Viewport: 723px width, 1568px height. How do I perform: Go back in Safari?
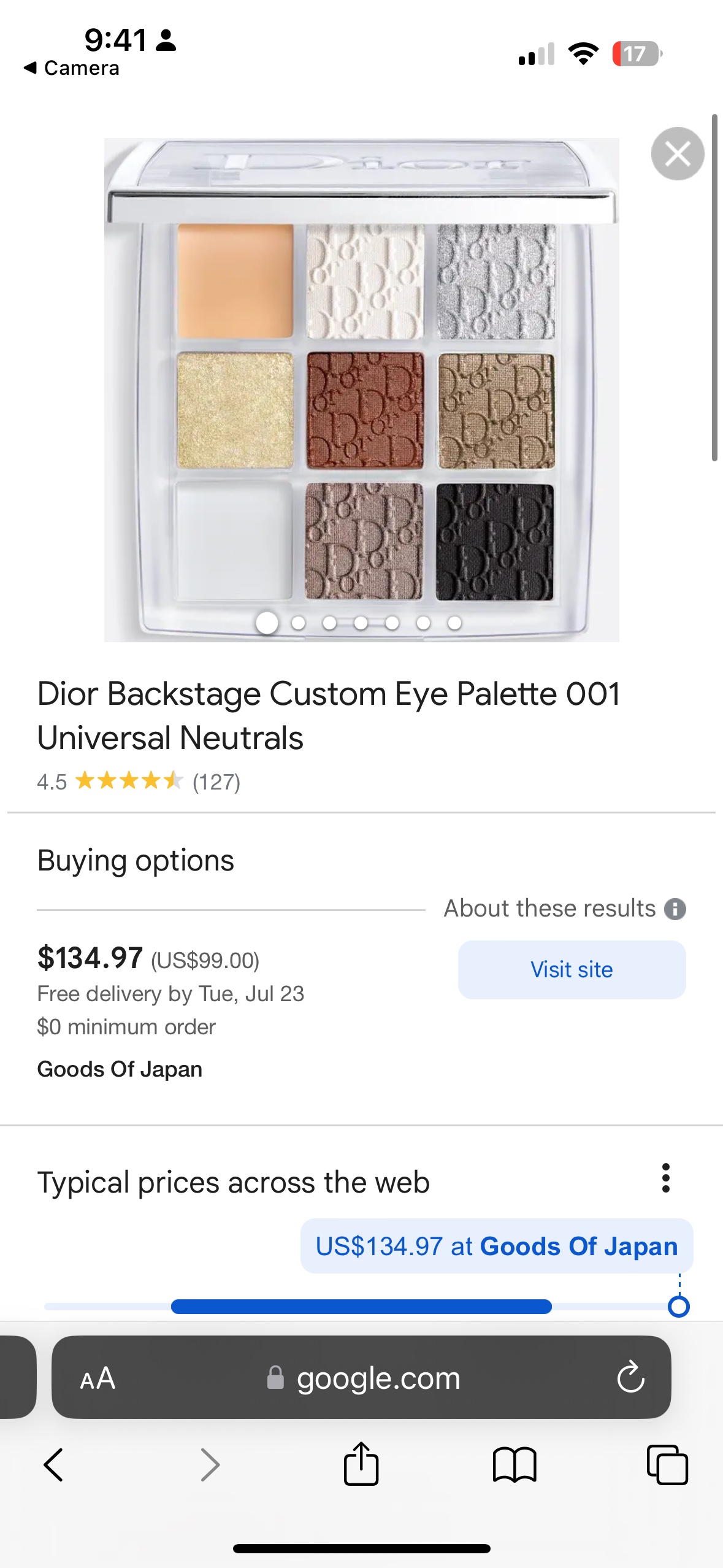point(54,1465)
